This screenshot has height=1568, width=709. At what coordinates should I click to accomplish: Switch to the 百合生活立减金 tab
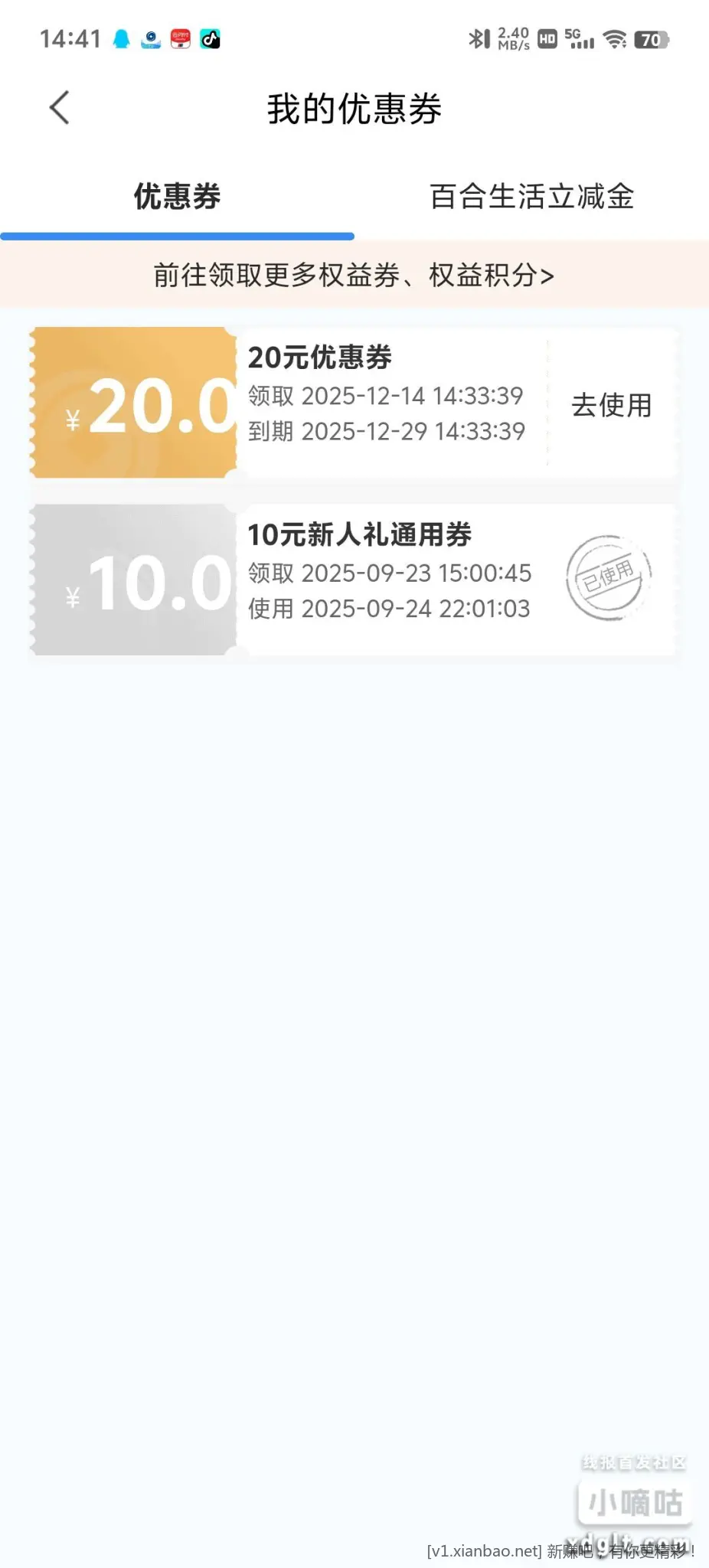point(531,197)
